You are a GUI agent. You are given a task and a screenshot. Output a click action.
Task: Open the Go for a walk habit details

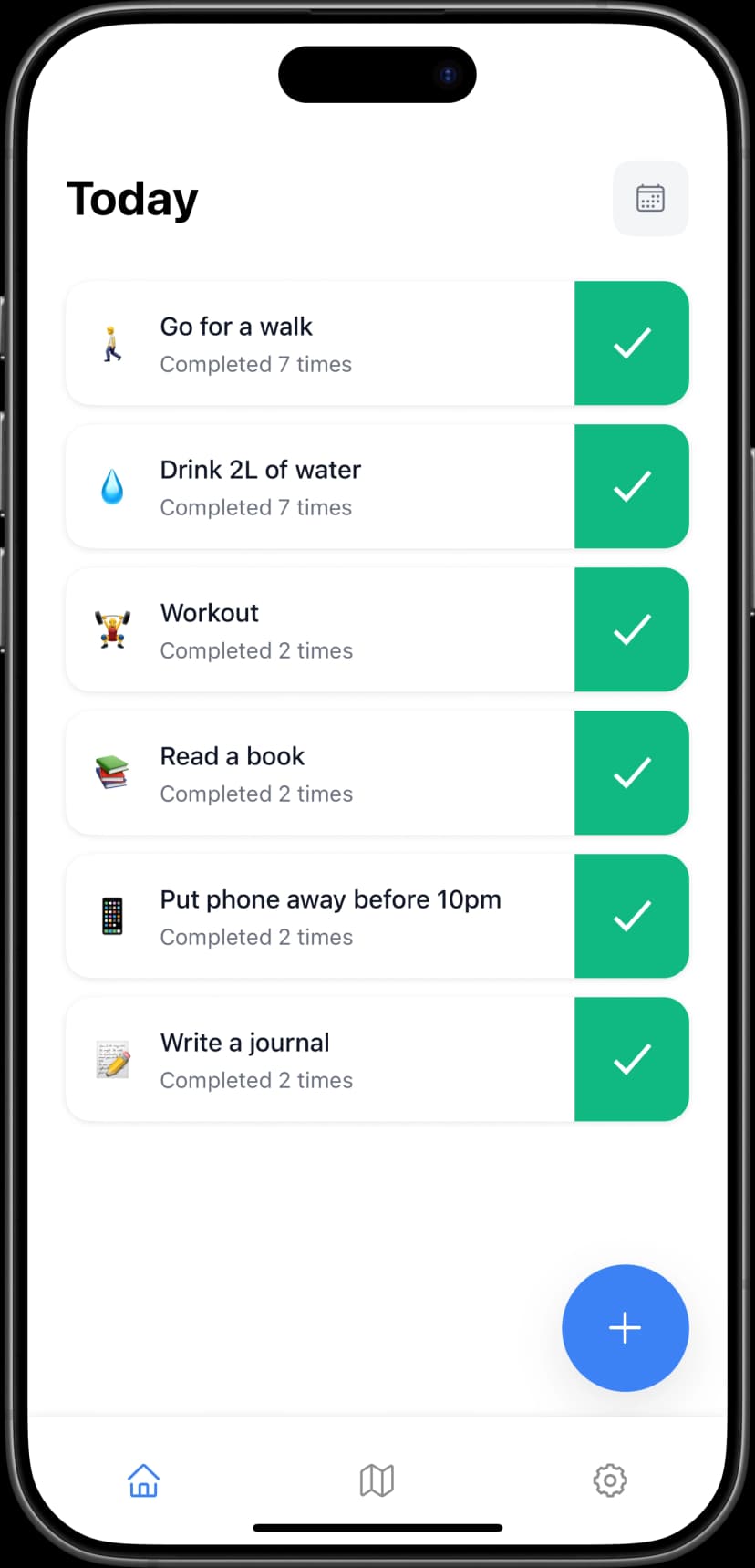point(319,344)
